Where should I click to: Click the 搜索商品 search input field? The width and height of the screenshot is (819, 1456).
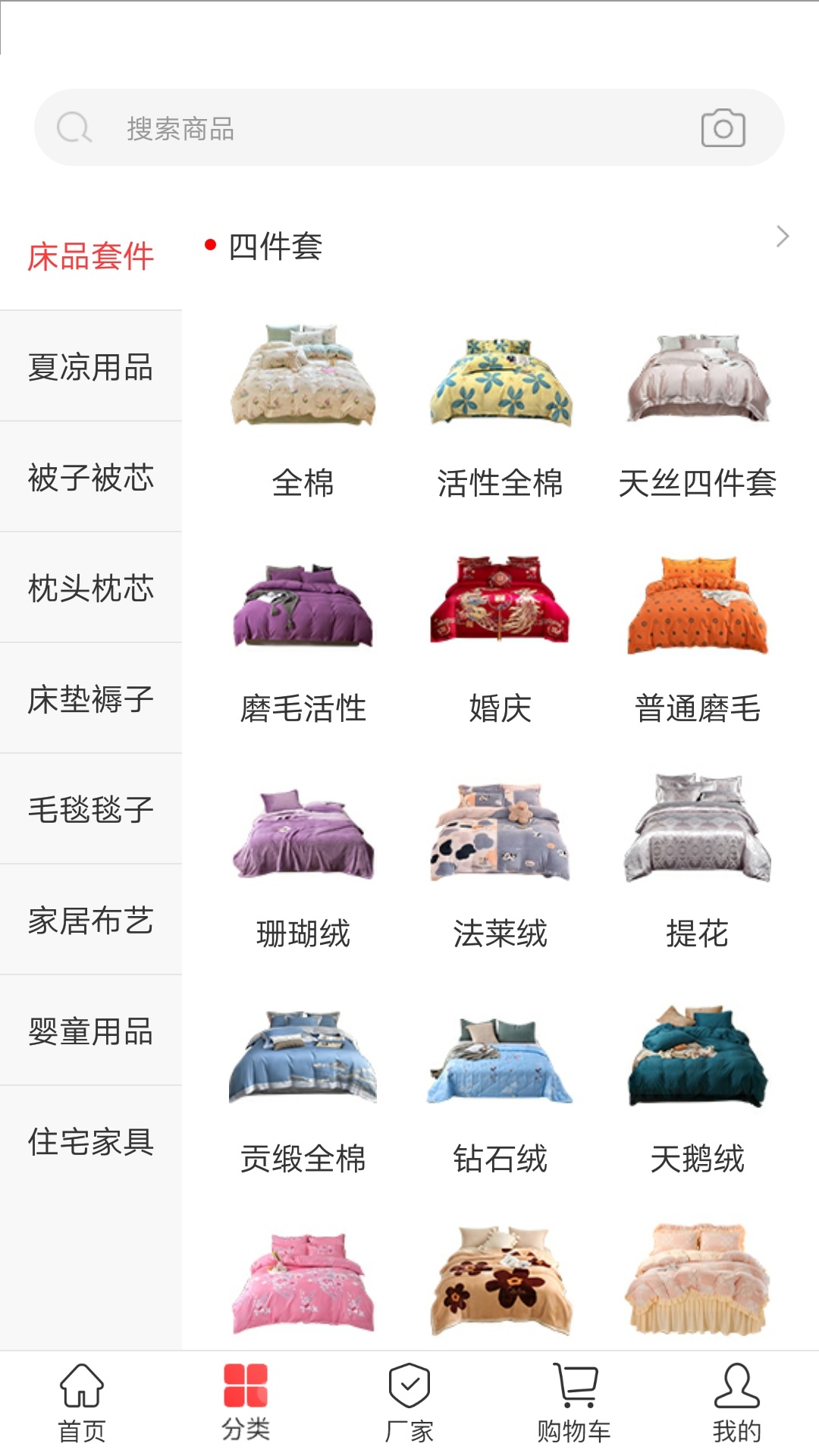(303, 127)
